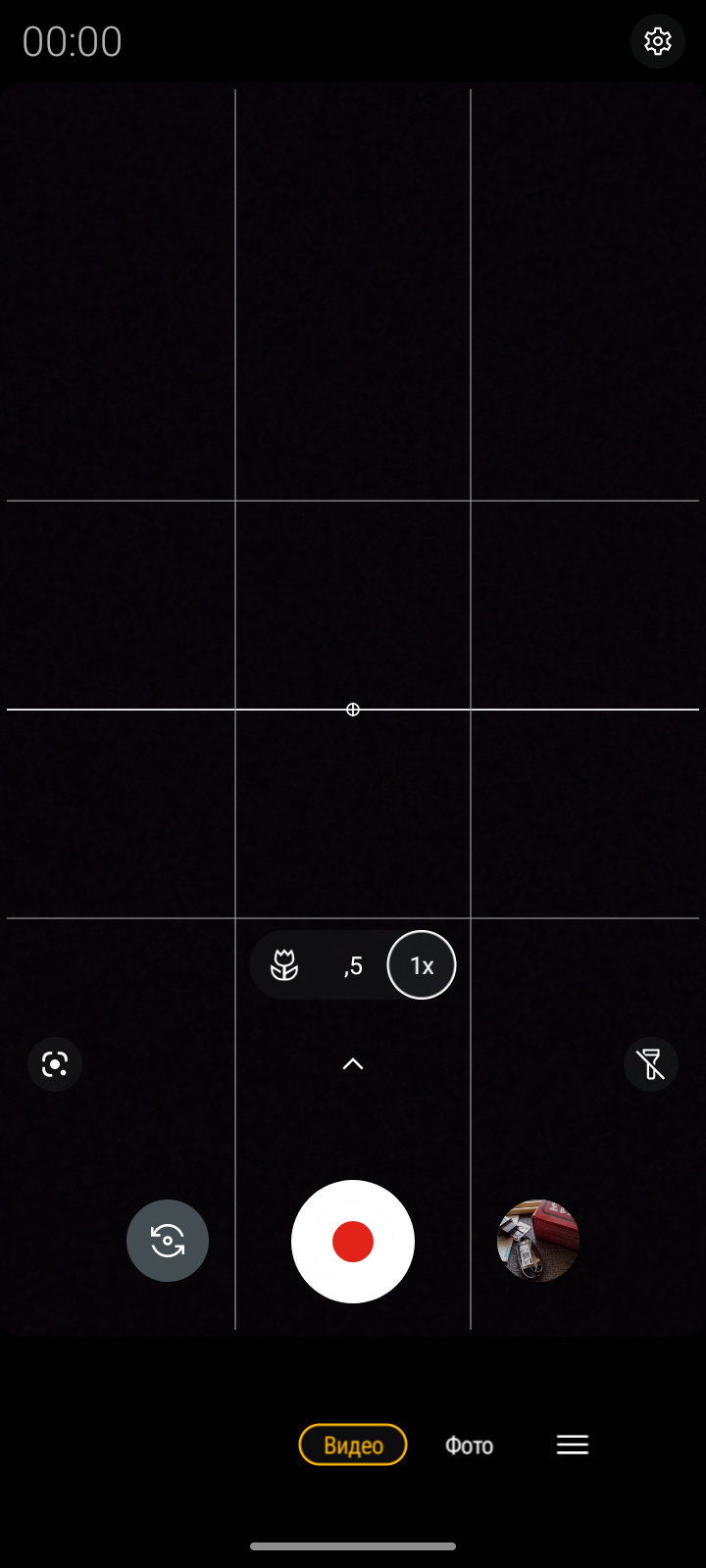Expand the quick settings arrow
706x1568 pixels.
(x=353, y=1064)
